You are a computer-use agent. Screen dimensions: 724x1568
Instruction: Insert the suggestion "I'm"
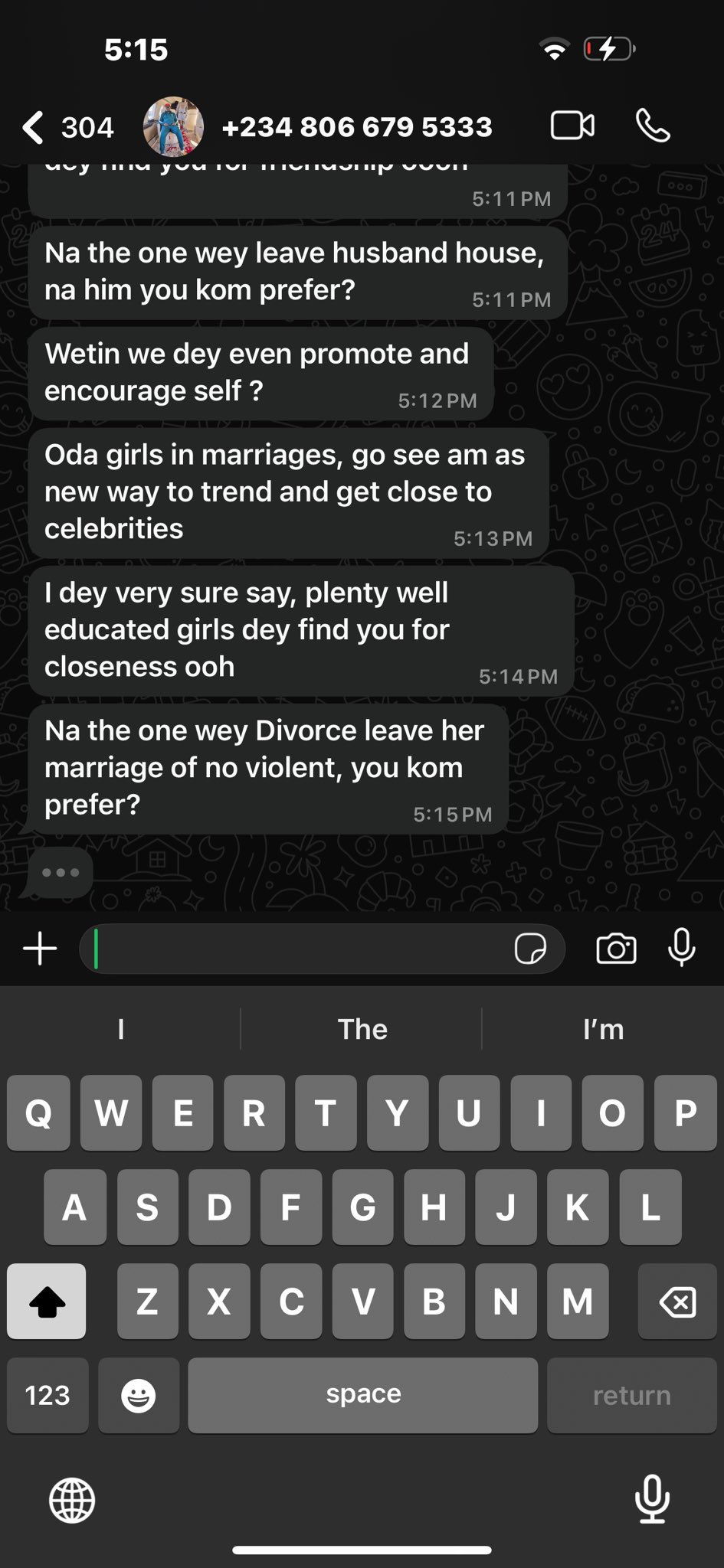point(603,1029)
